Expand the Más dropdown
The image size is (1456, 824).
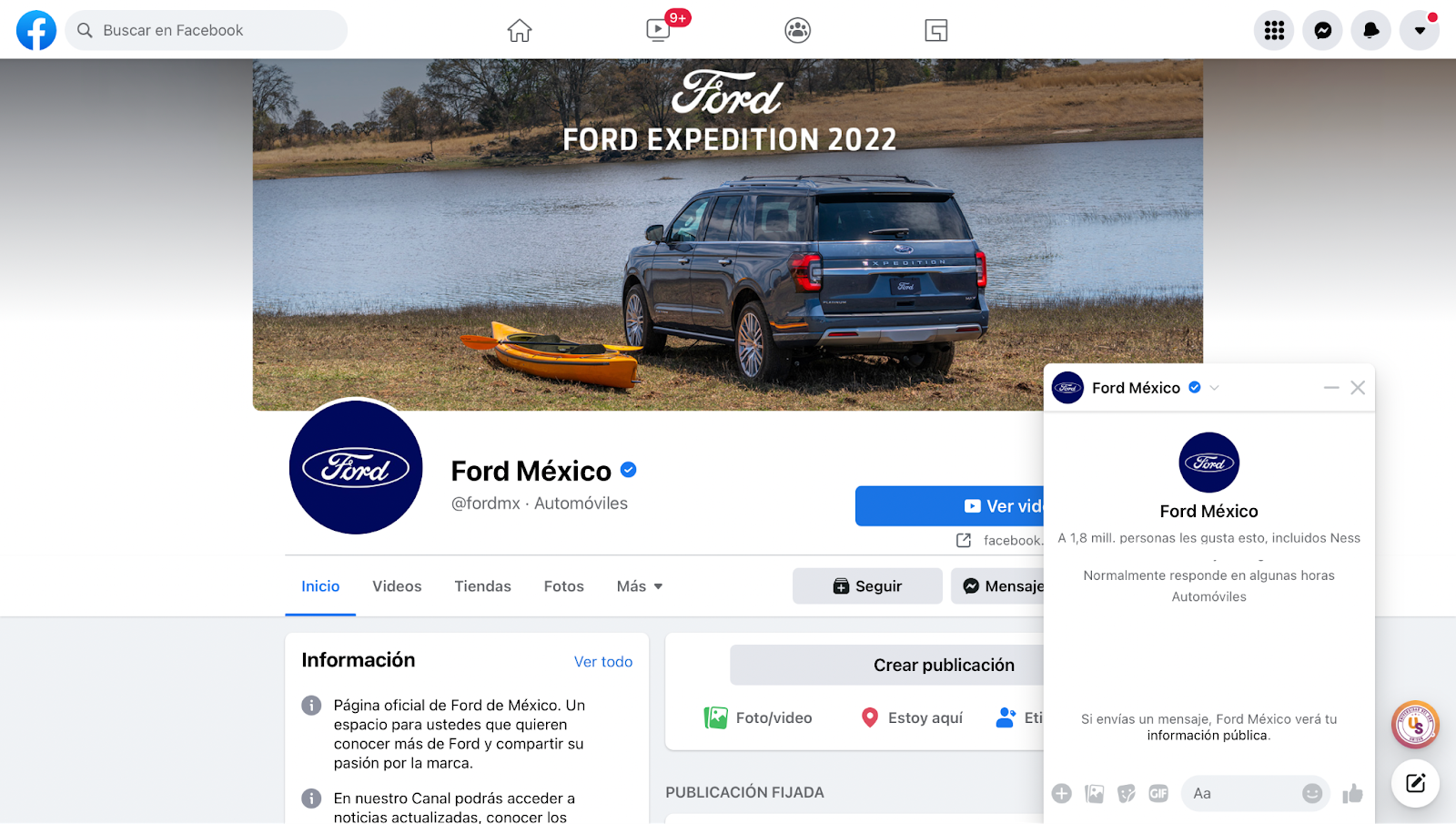tap(639, 586)
